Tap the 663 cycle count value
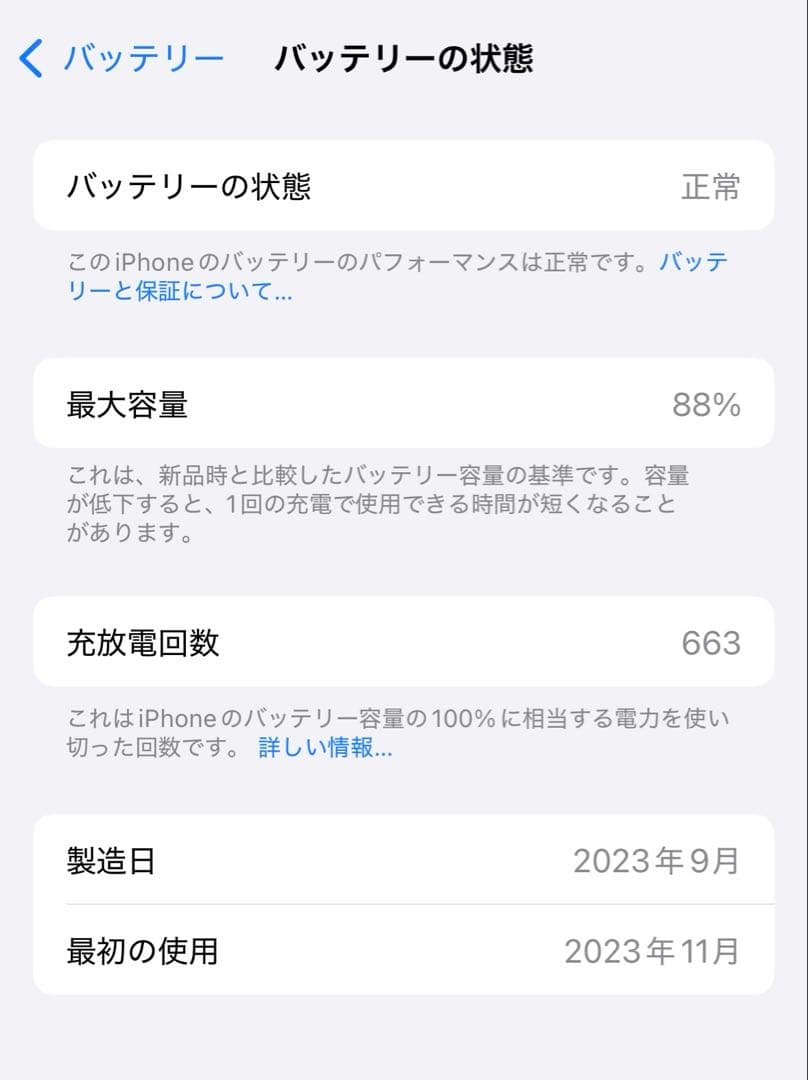The height and width of the screenshot is (1080, 808). click(712, 642)
